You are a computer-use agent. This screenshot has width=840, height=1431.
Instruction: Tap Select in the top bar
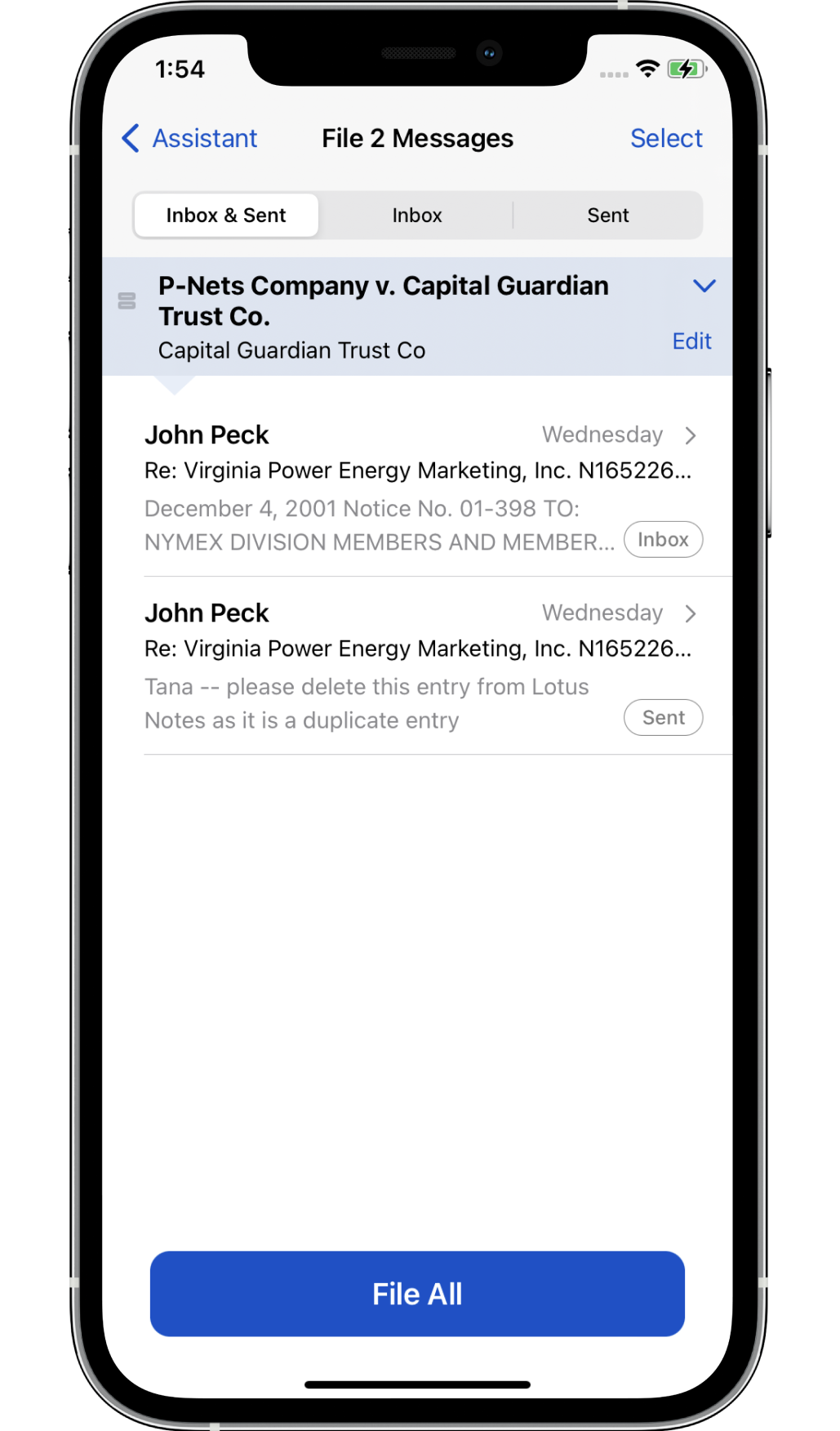(x=665, y=139)
